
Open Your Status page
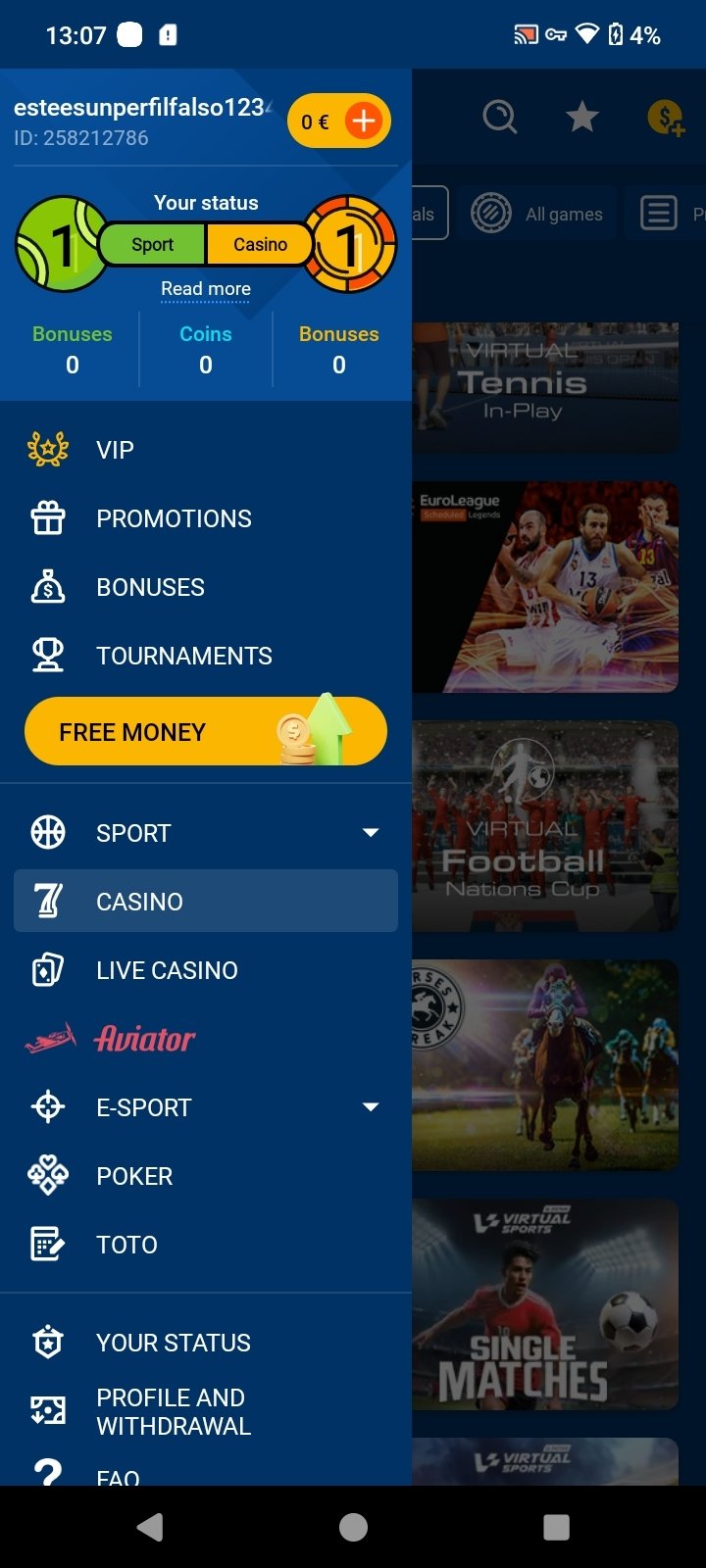[x=174, y=1343]
